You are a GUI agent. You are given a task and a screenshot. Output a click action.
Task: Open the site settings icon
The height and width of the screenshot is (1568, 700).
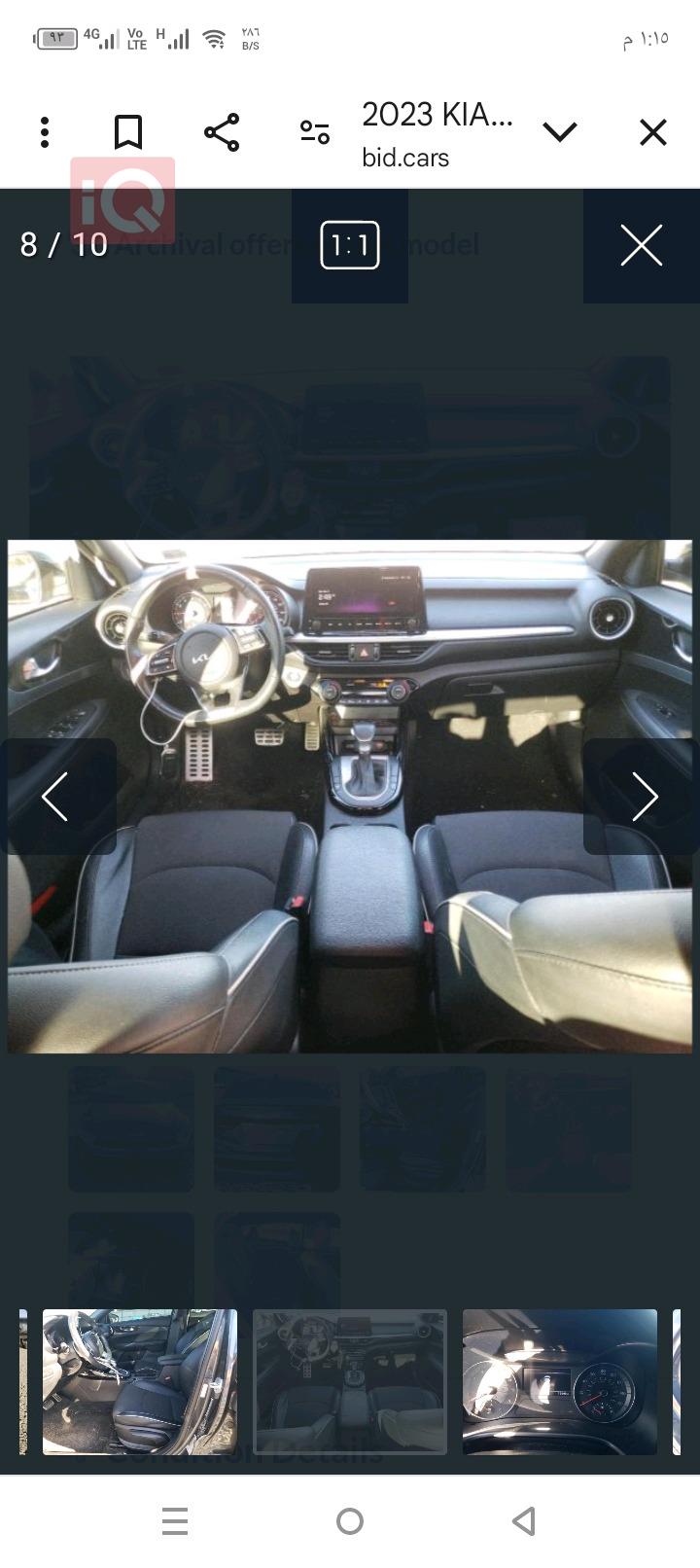point(314,132)
